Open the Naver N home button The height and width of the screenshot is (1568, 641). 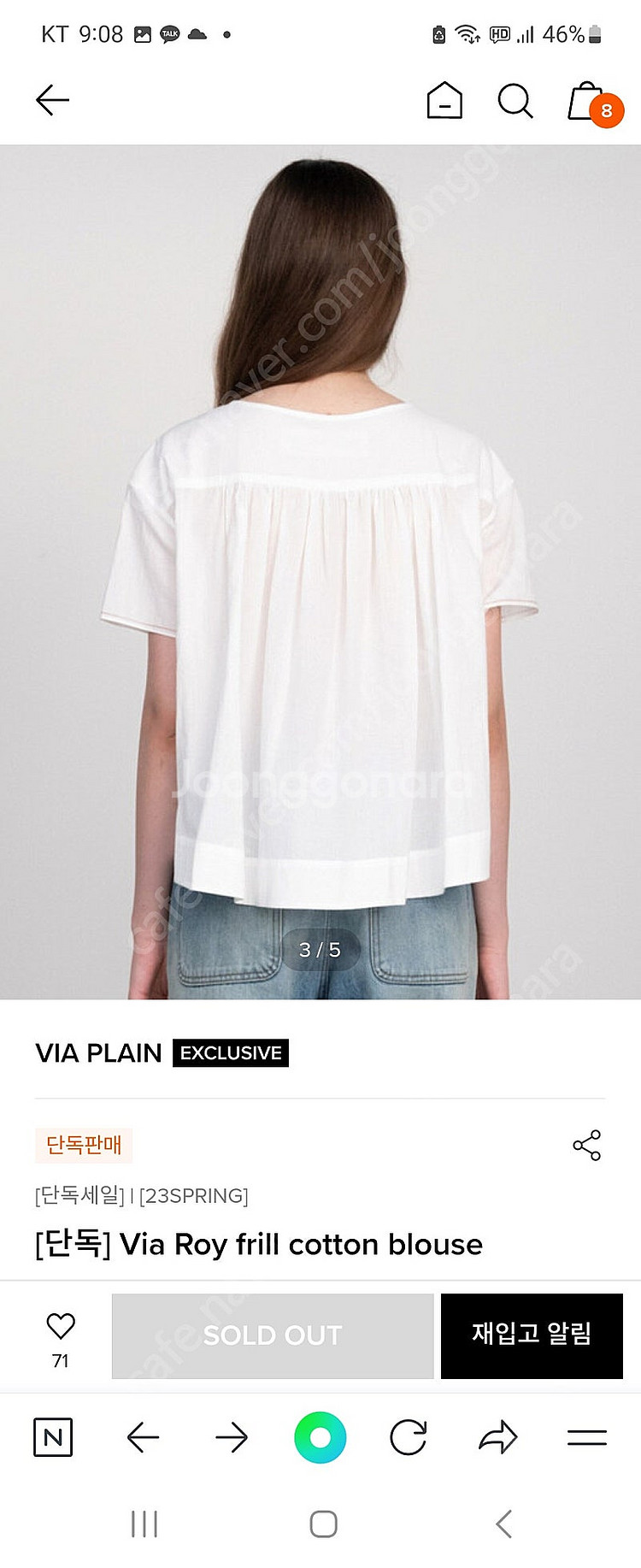pos(53,1437)
